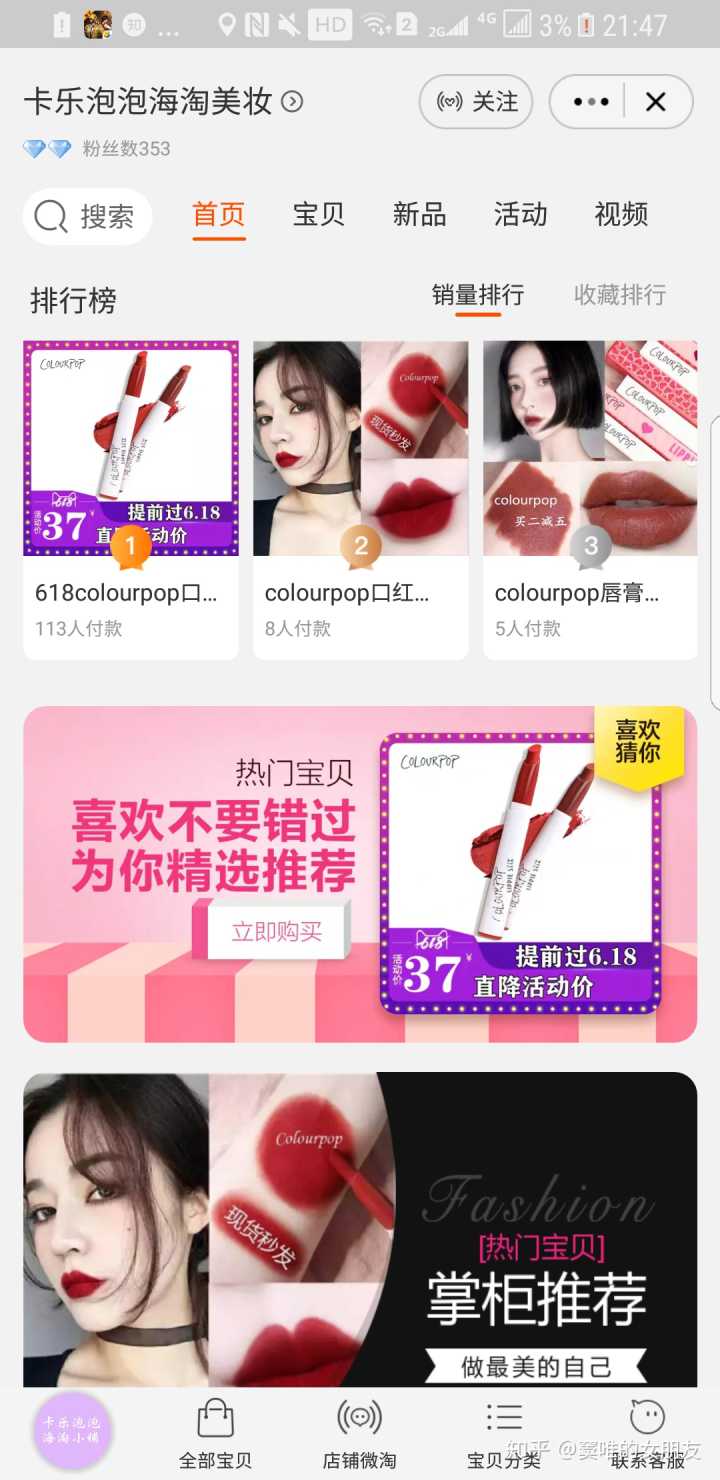The height and width of the screenshot is (1480, 720).
Task: Open the 搜索 search box
Action: (88, 216)
